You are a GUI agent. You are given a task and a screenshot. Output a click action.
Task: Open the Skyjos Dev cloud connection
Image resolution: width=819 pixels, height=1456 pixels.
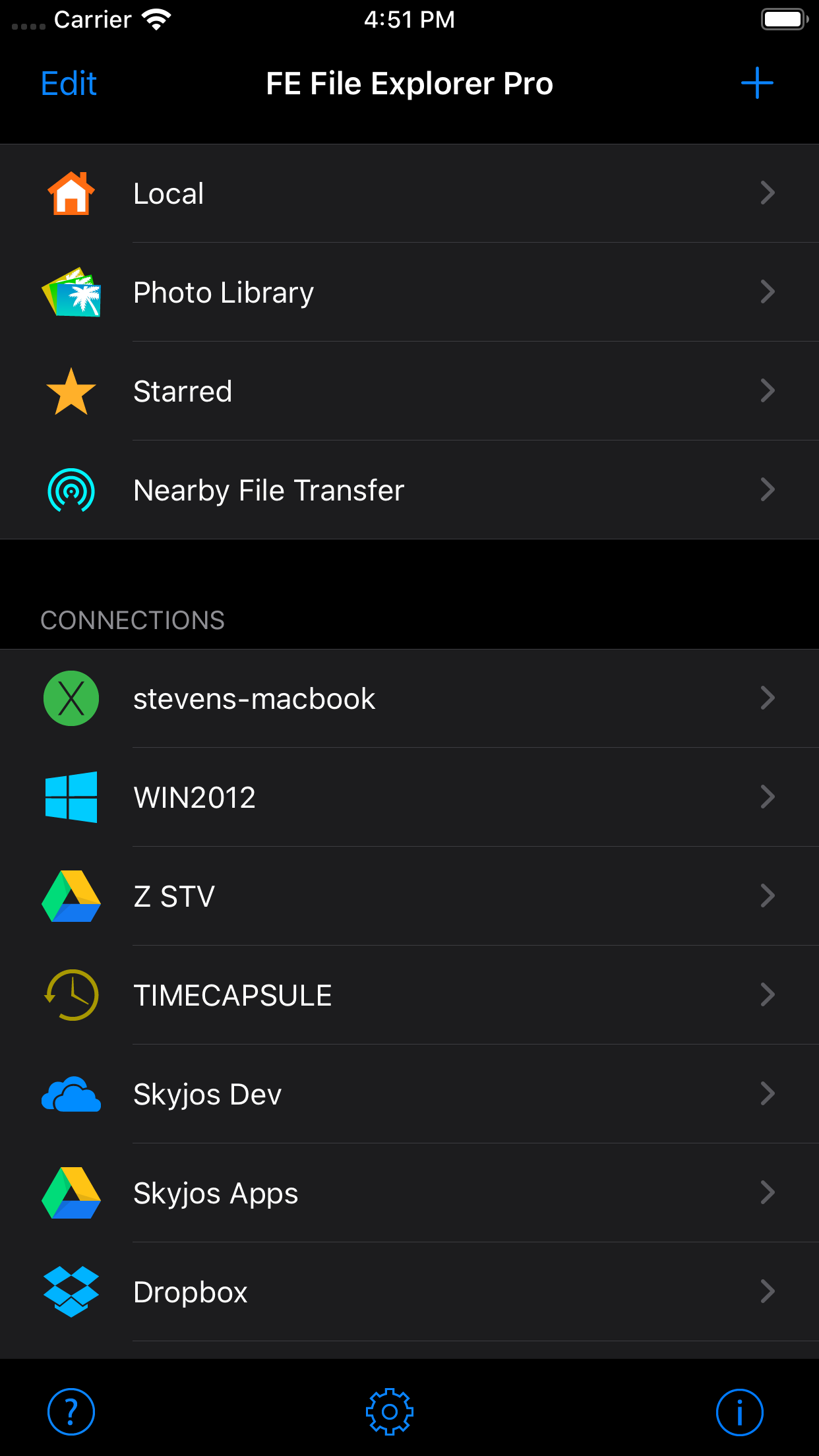(409, 1094)
